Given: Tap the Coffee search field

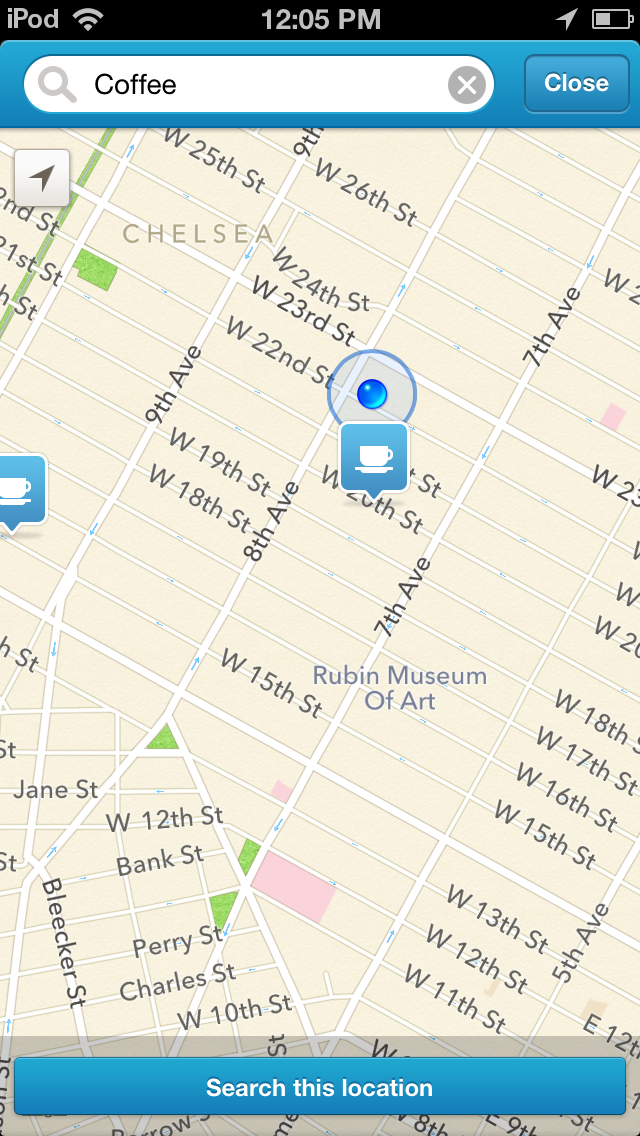Looking at the screenshot, I should coord(260,85).
